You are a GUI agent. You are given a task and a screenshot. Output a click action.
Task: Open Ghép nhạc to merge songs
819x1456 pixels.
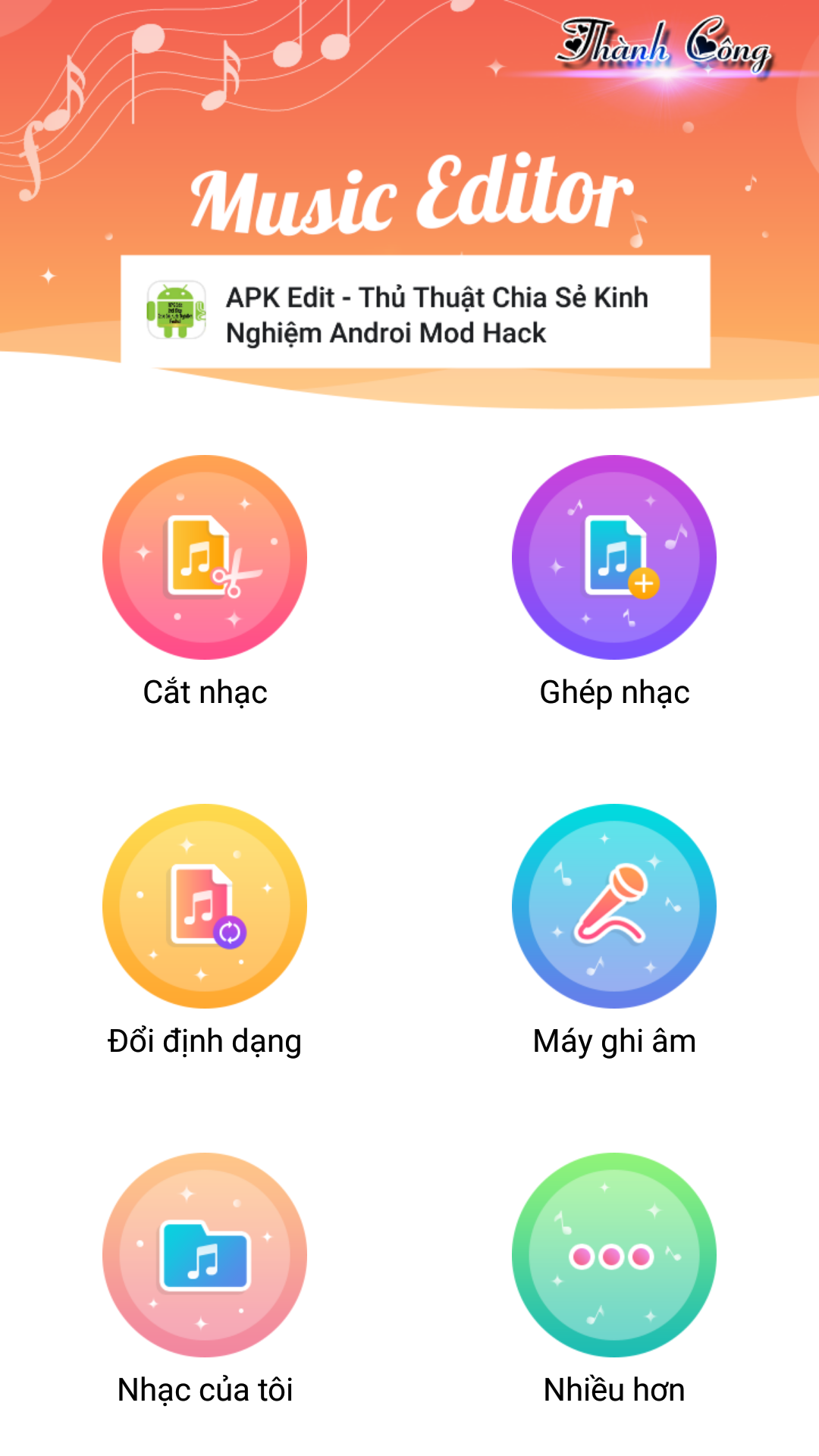[x=614, y=557]
